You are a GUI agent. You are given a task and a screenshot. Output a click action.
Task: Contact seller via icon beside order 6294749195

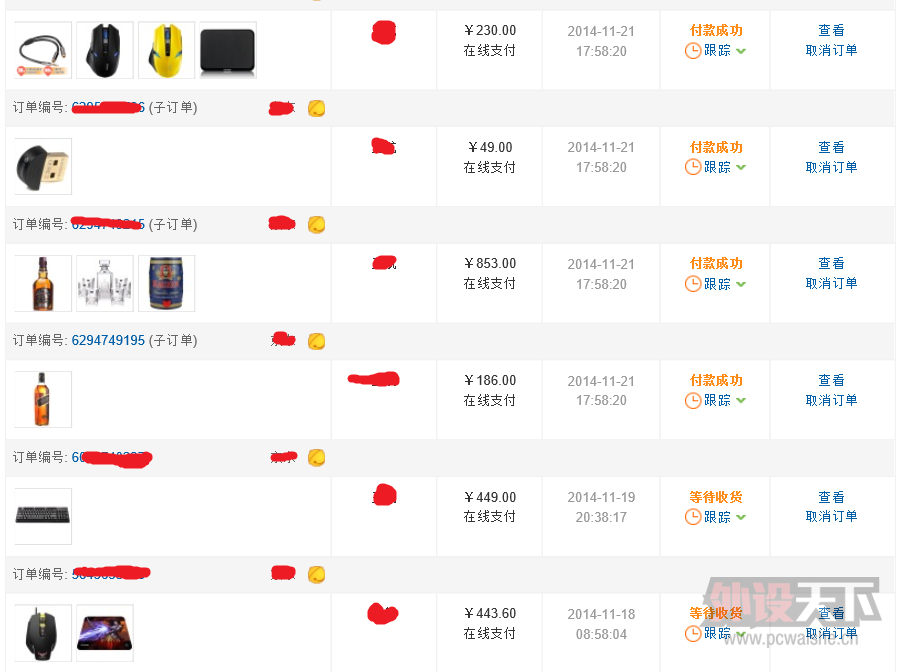pos(316,341)
